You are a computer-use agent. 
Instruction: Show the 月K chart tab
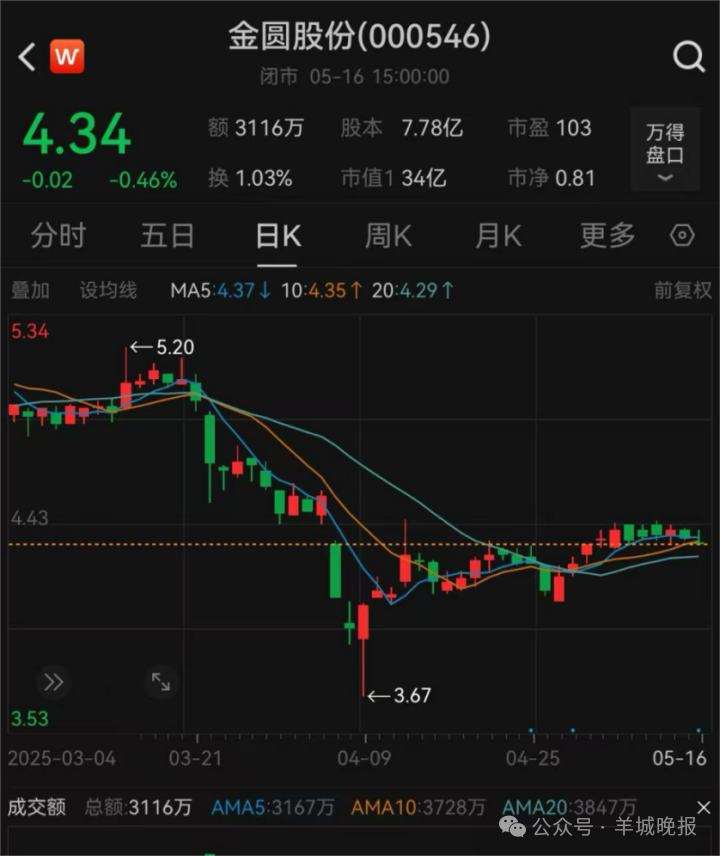pos(498,236)
